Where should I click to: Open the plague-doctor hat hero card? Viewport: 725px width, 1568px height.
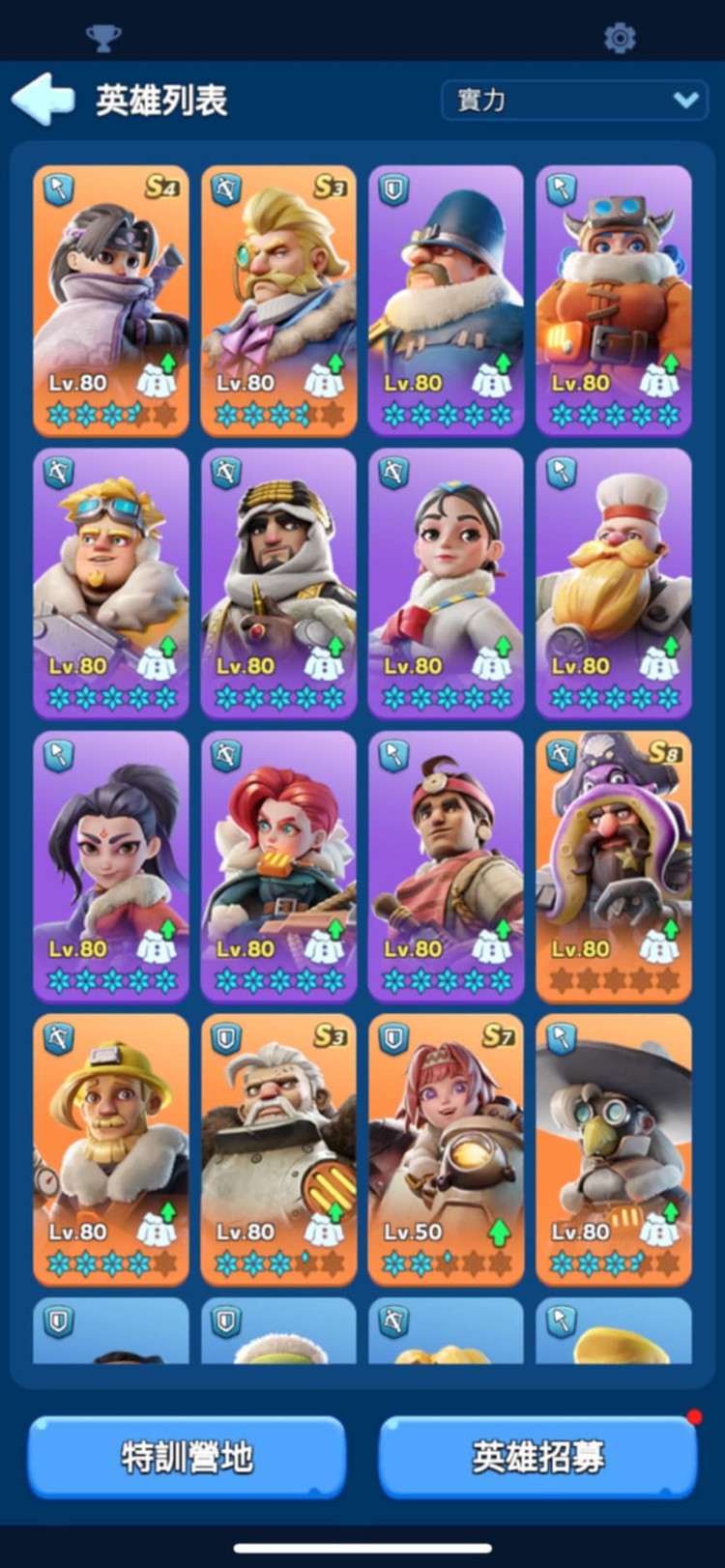pos(614,1148)
